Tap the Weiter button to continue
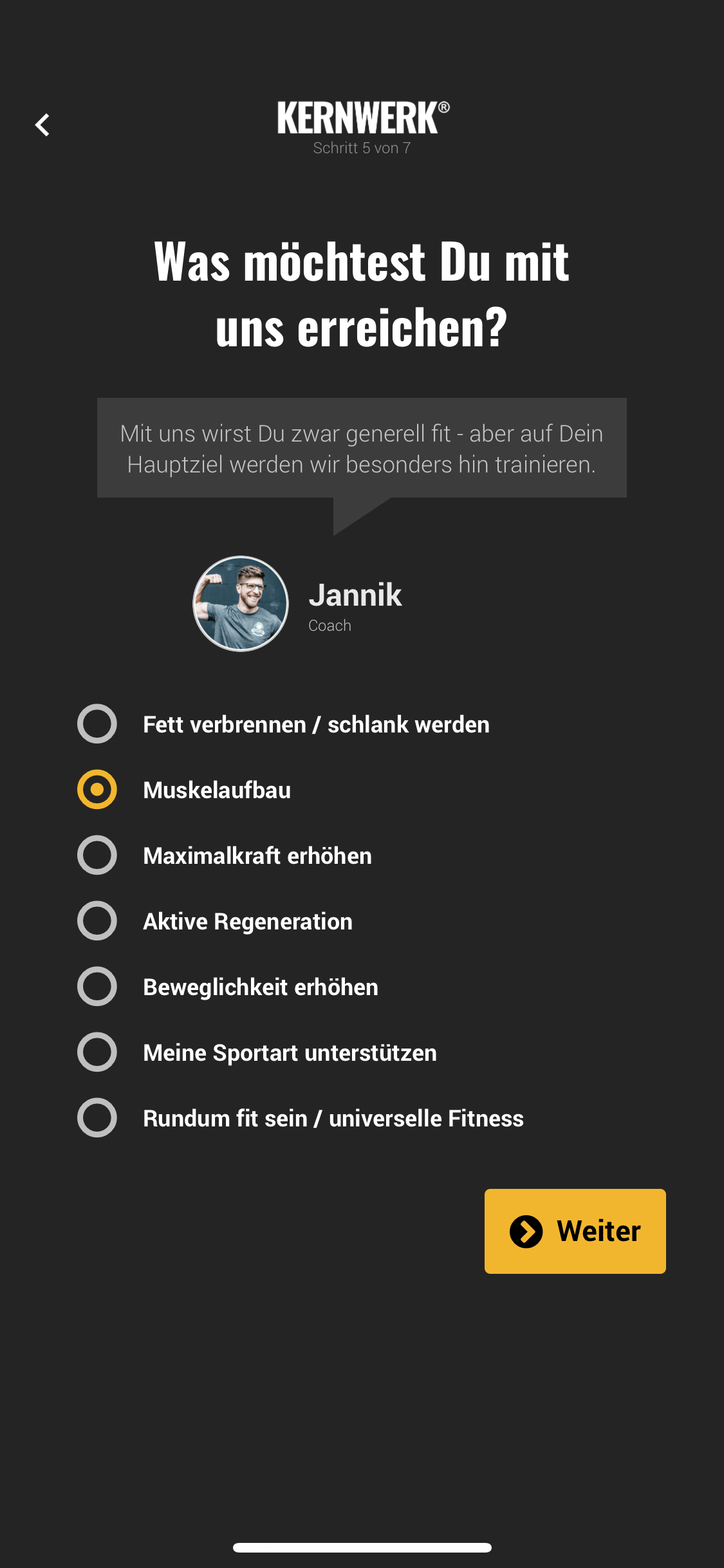724x1568 pixels. tap(575, 1231)
